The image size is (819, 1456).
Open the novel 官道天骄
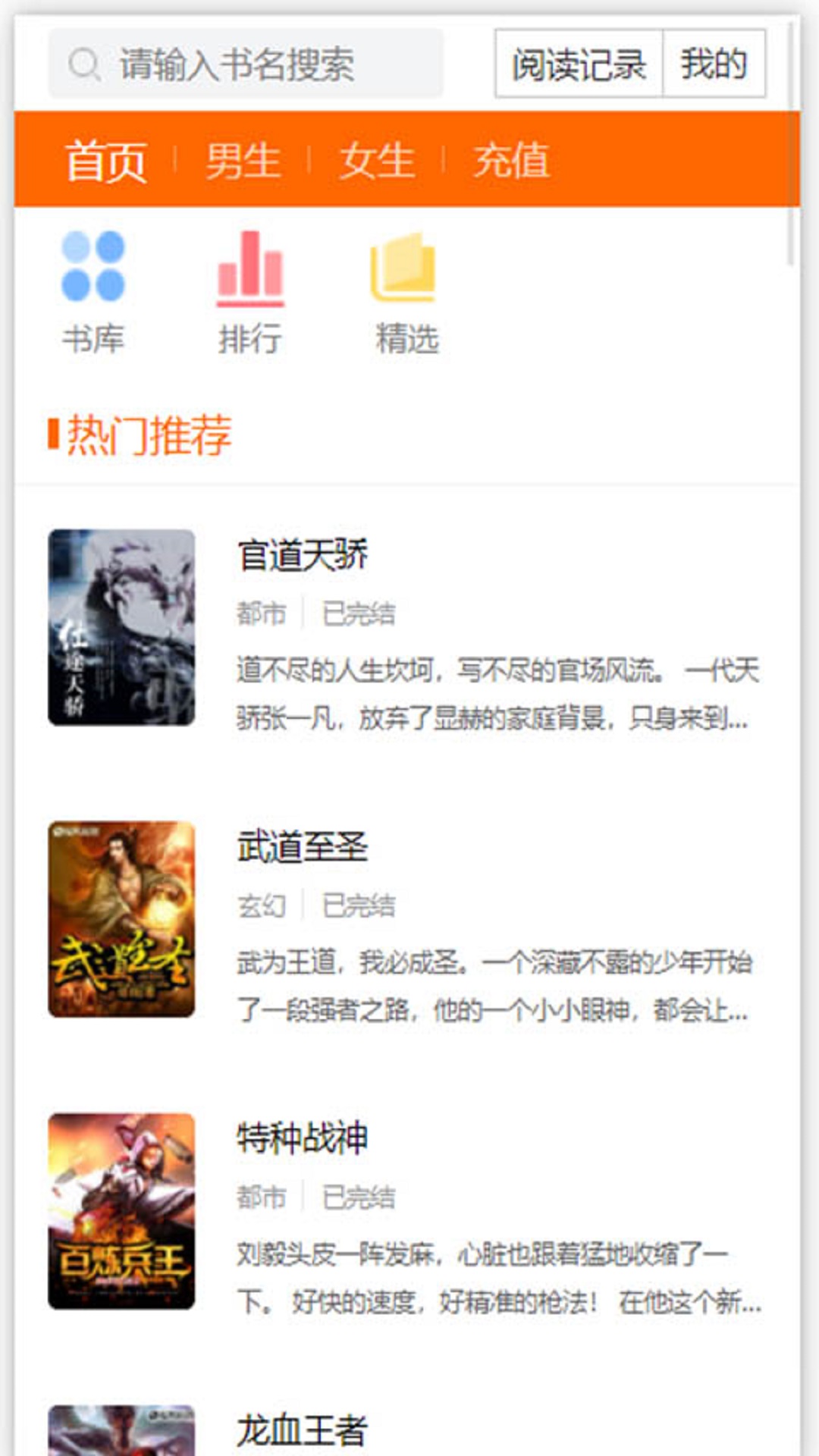pos(303,555)
